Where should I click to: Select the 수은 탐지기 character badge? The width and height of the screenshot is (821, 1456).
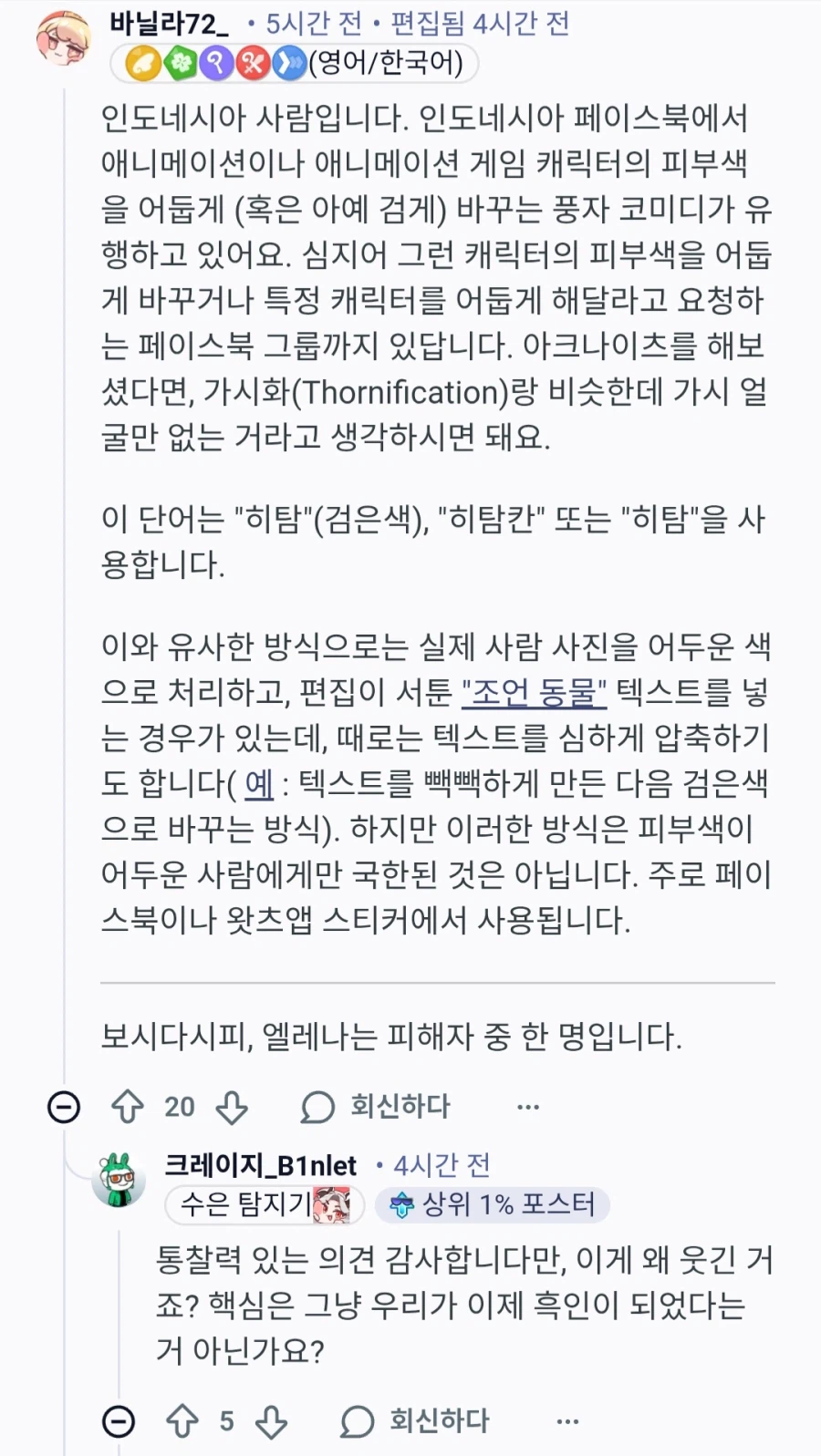pos(265,1204)
